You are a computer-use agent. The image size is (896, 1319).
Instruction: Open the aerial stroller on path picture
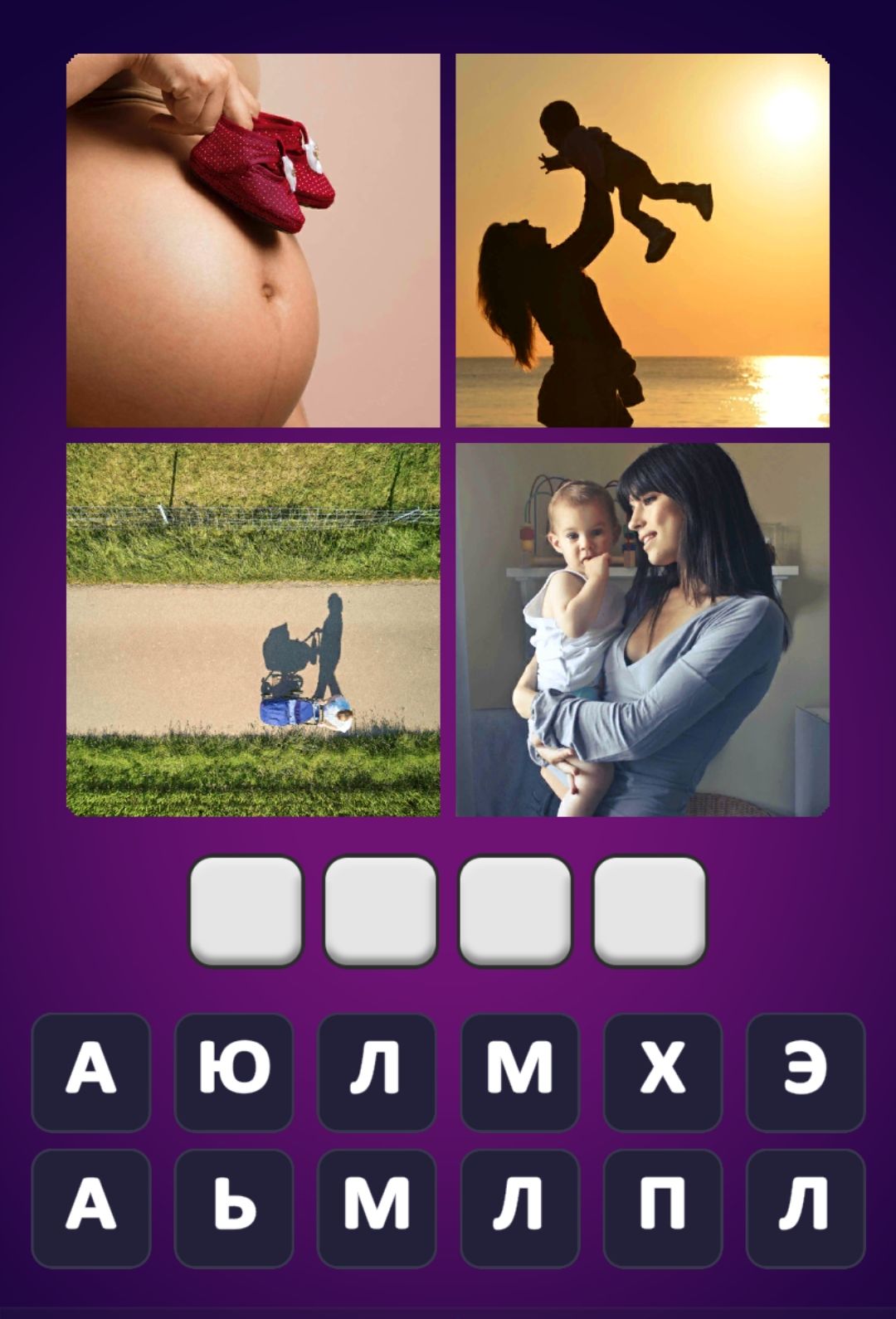pos(253,630)
